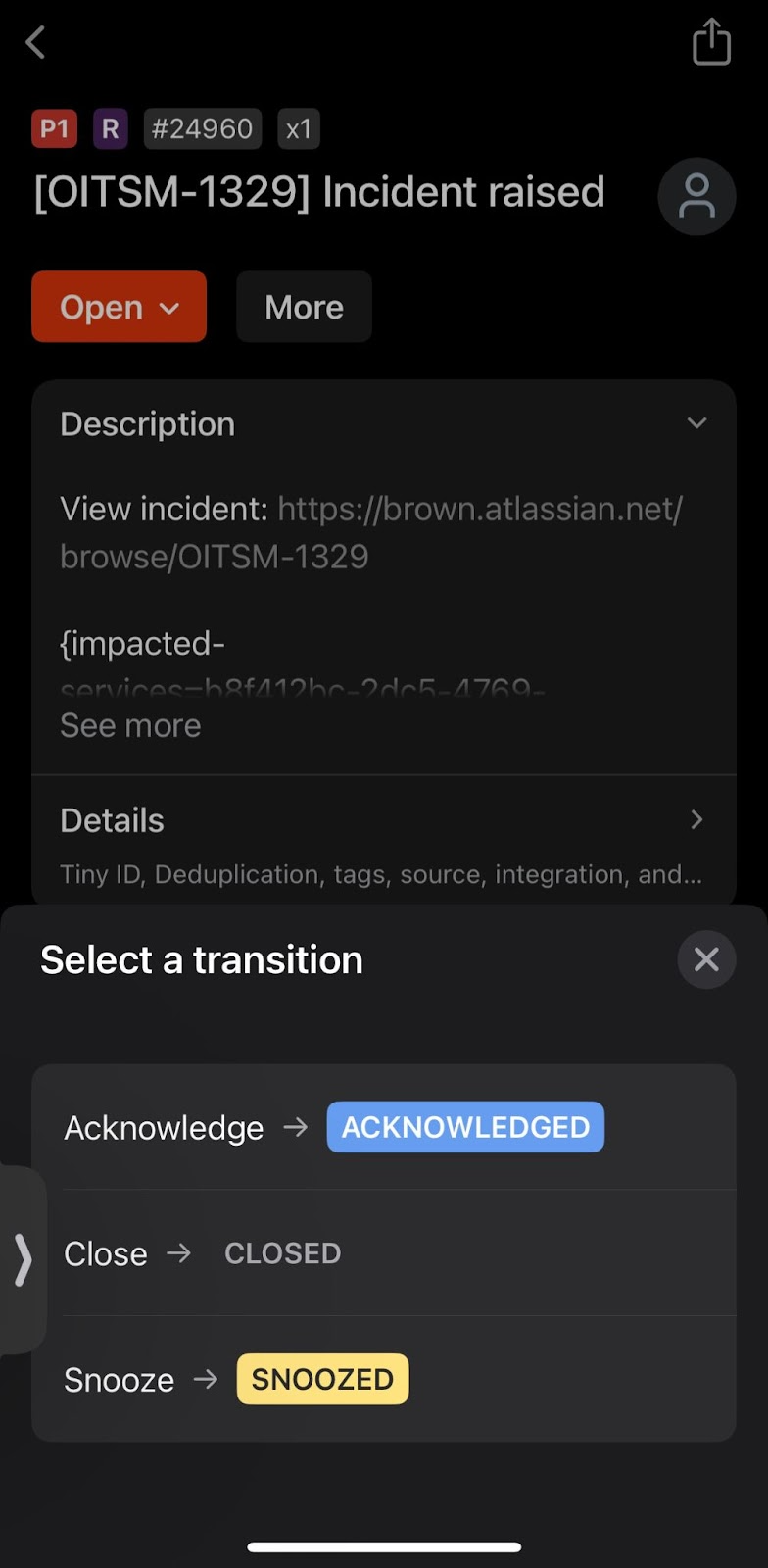Choose the Close transition
Viewport: 768px width, 1568px height.
point(383,1253)
